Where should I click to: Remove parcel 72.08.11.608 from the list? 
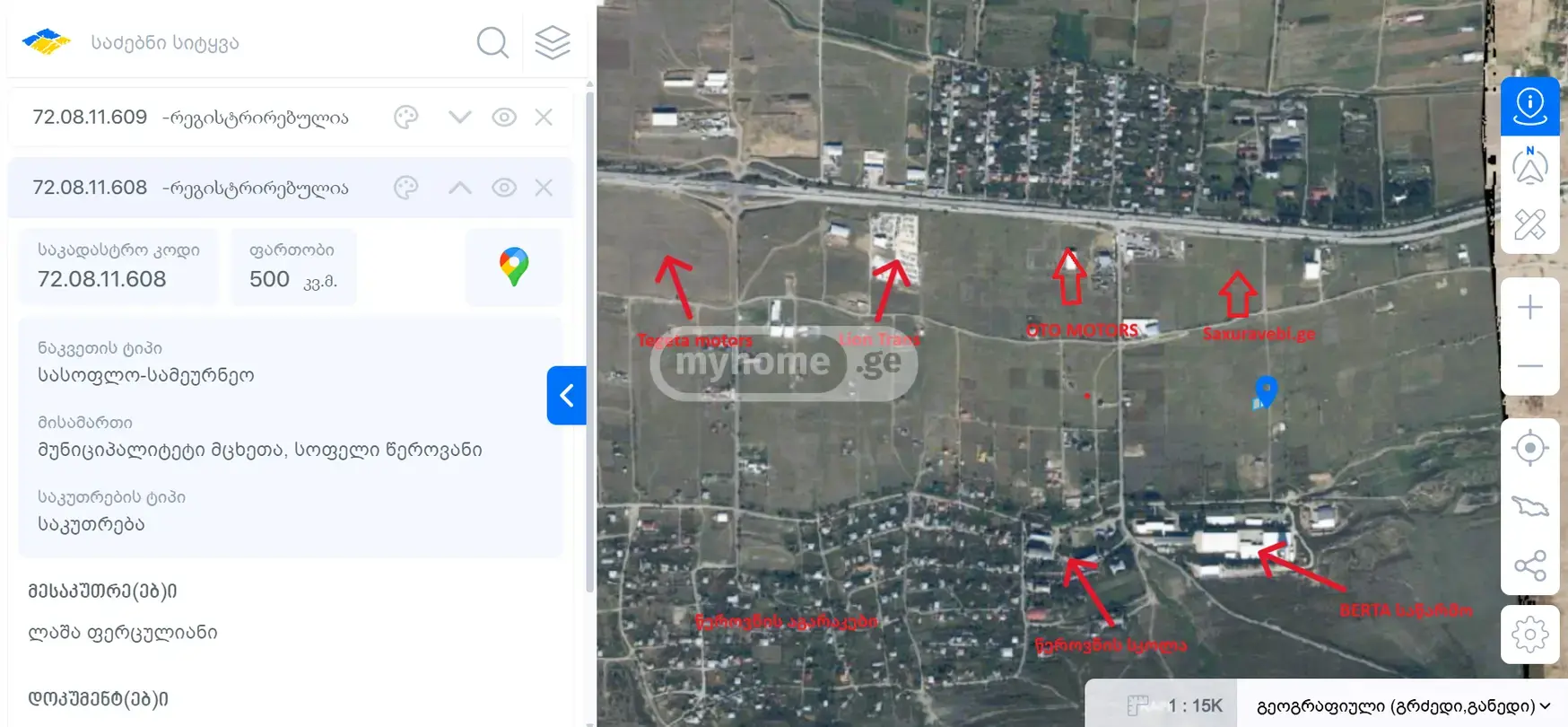point(544,188)
